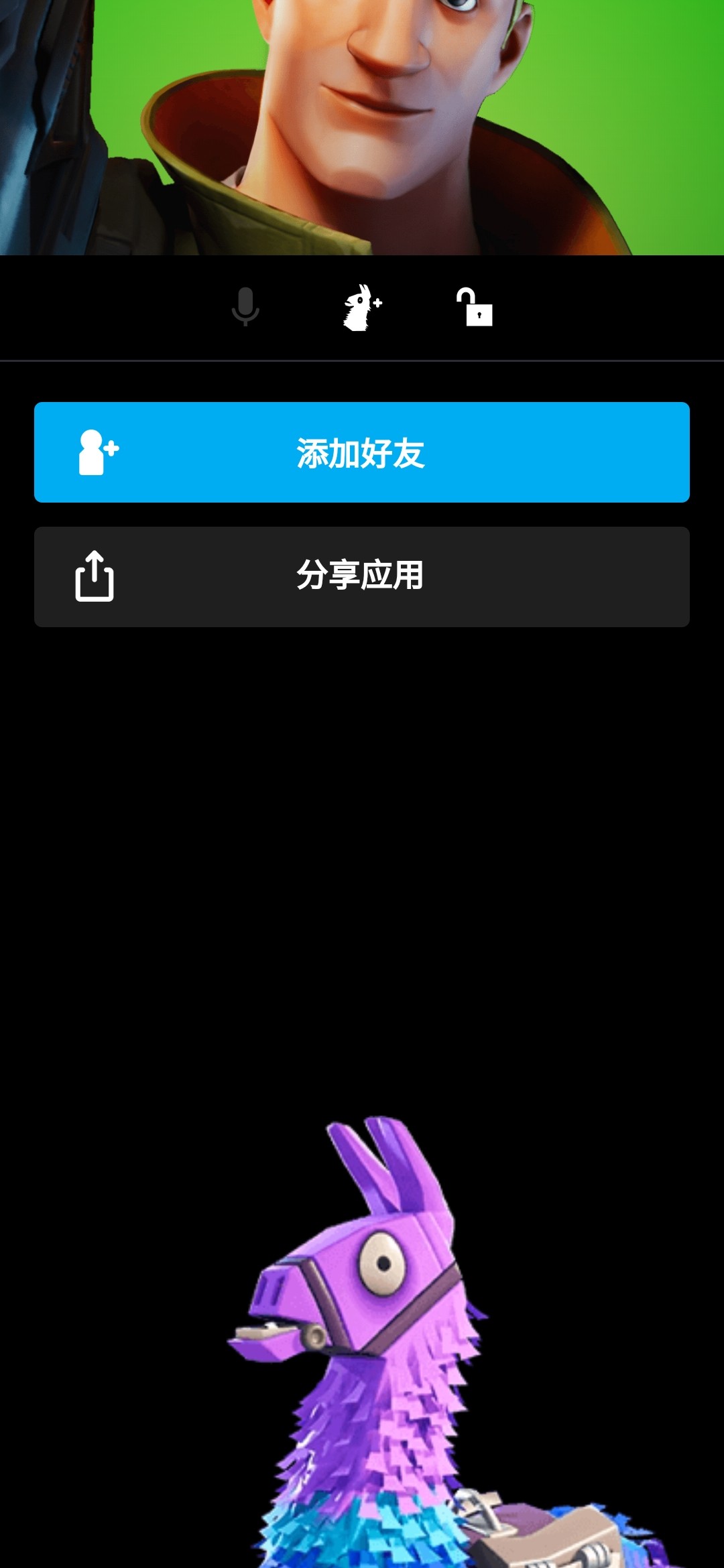Tap the microphone icon
The width and height of the screenshot is (724, 1568).
point(245,307)
